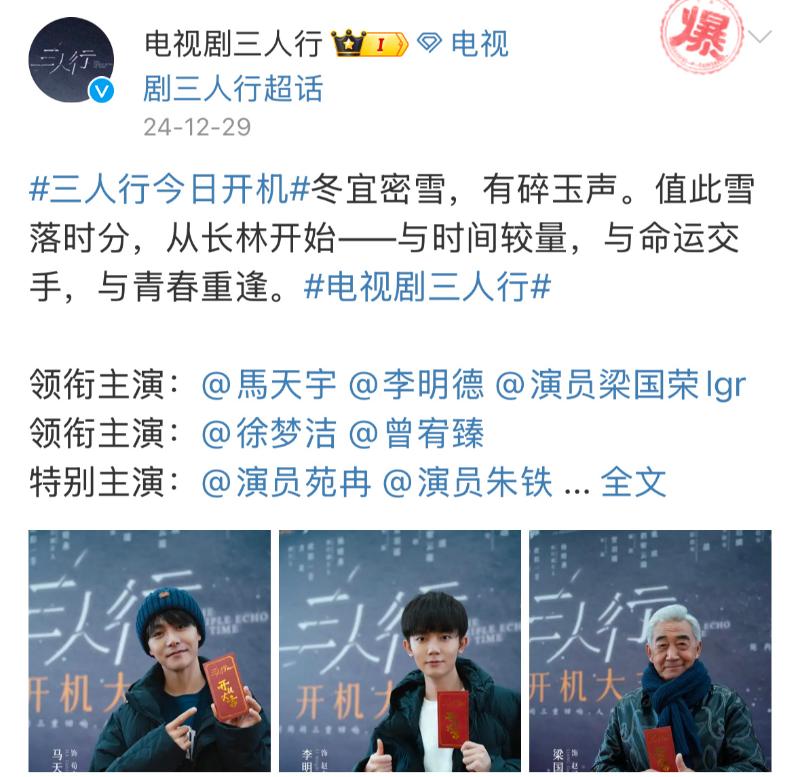The image size is (800, 777).
Task: Open the 电视剧三人行 profile avatar
Action: (71, 60)
